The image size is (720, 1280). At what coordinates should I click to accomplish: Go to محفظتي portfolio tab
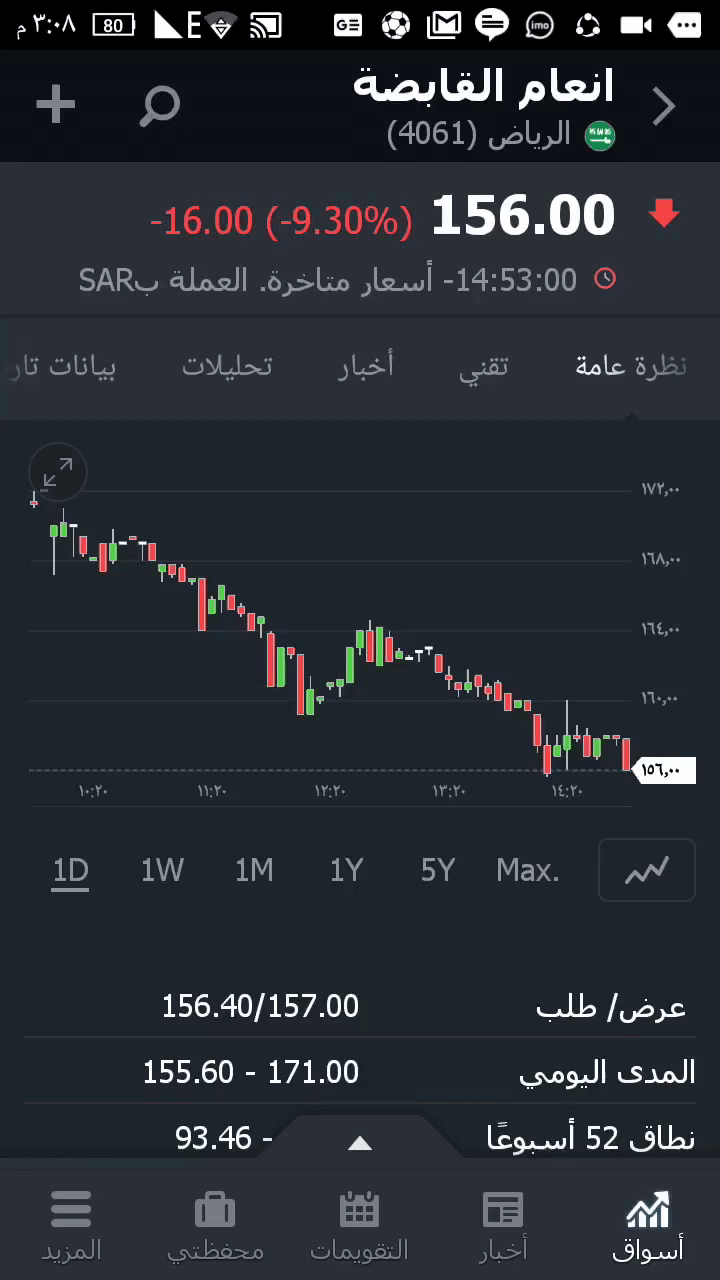(215, 1224)
